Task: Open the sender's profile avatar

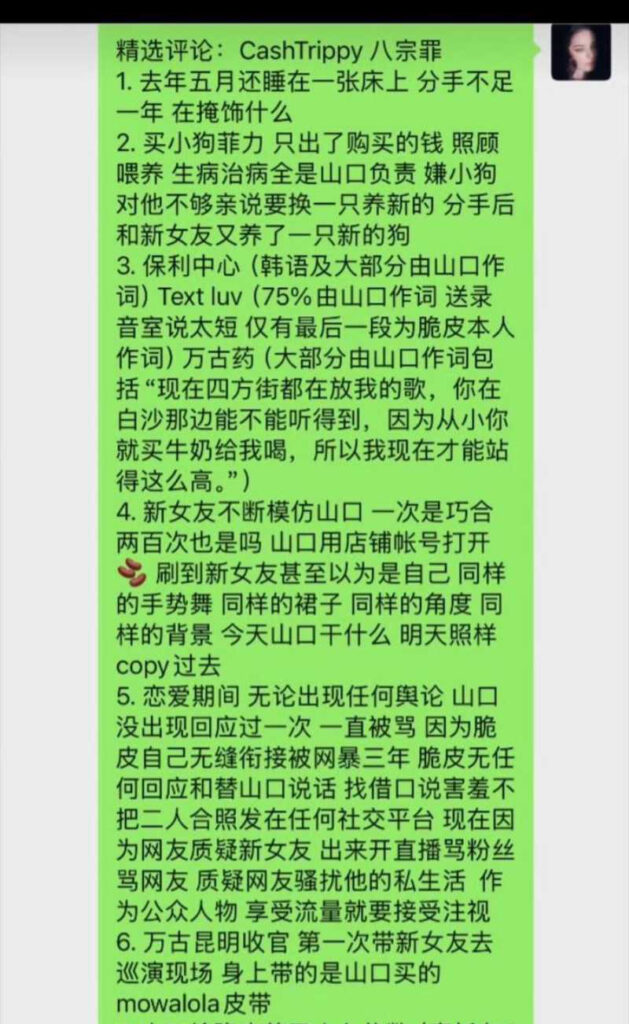Action: pos(580,52)
